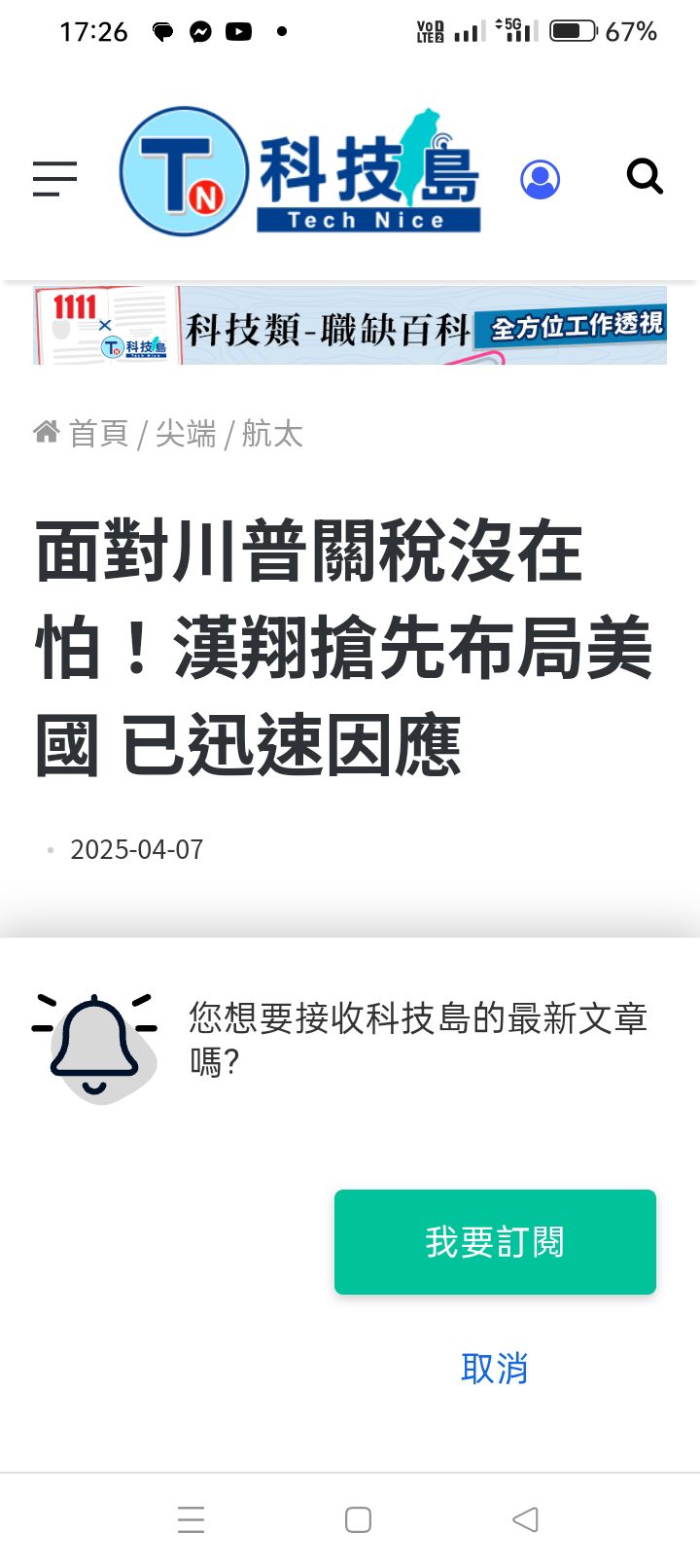
Task: Open the user account icon
Action: tap(540, 180)
